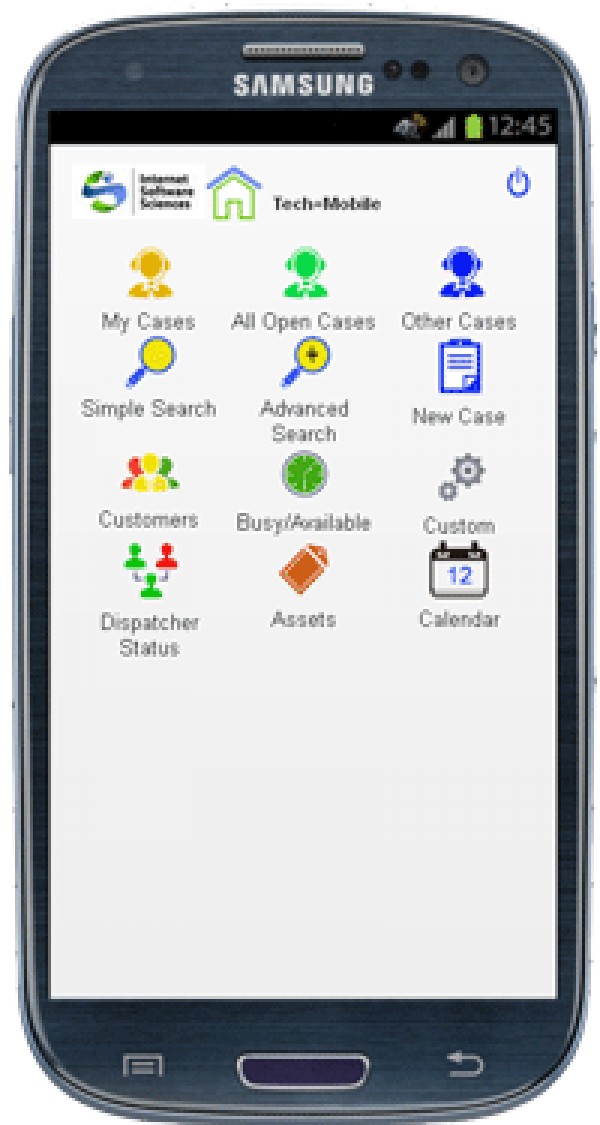Tap the blue power logout icon
This screenshot has width=600, height=1125.
click(518, 184)
